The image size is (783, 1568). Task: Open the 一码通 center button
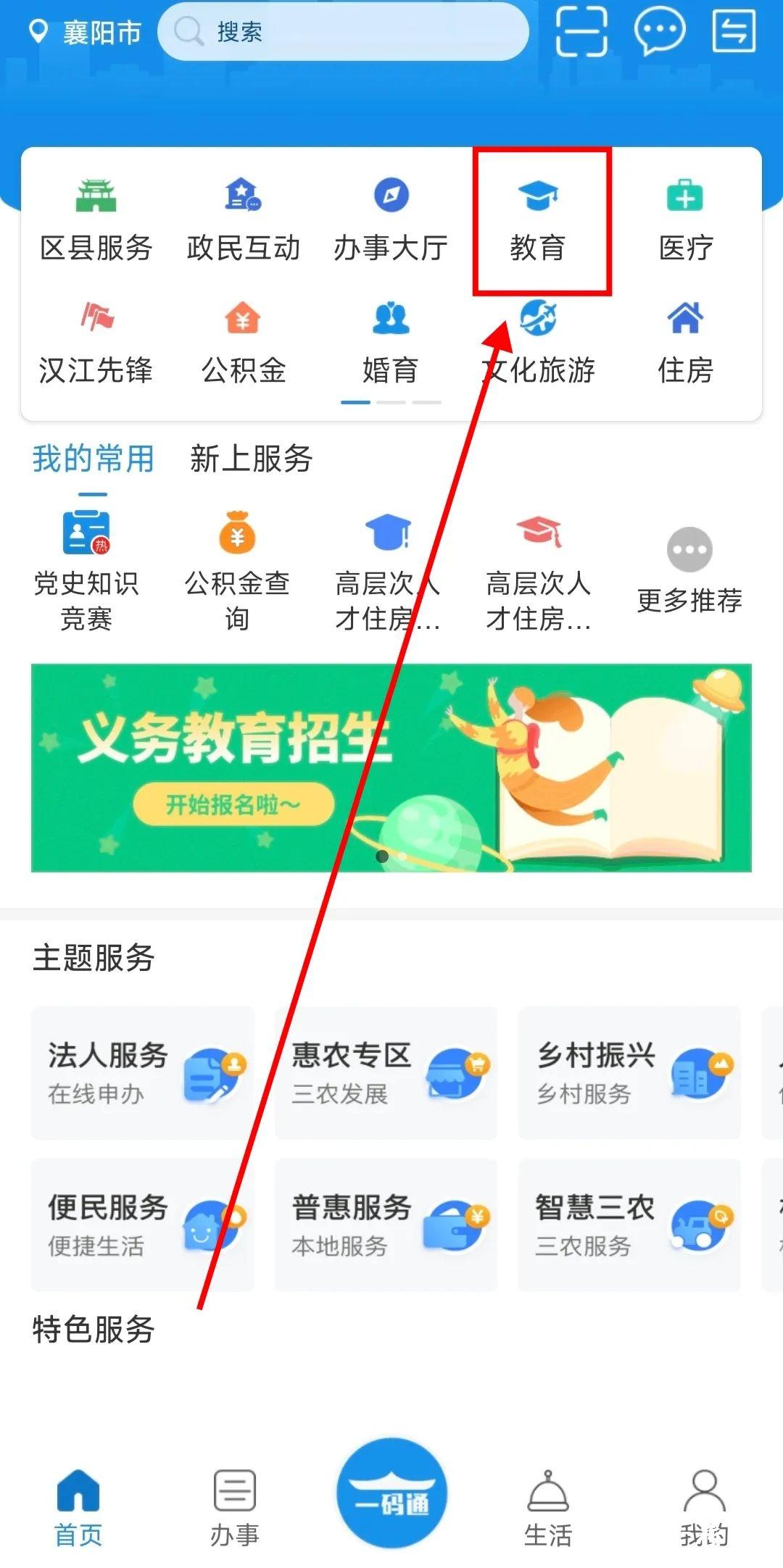pos(391,1493)
